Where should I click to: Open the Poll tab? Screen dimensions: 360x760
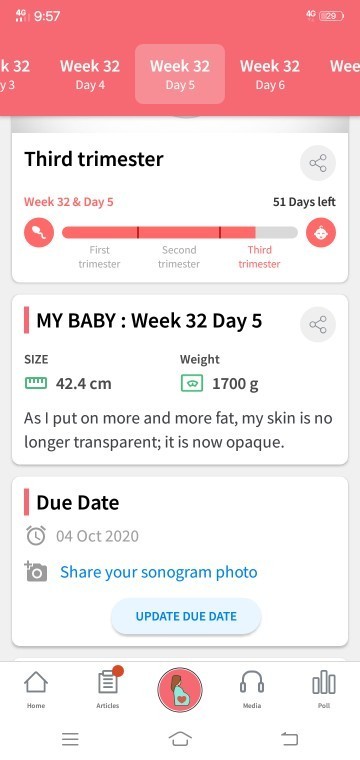pyautogui.click(x=324, y=689)
